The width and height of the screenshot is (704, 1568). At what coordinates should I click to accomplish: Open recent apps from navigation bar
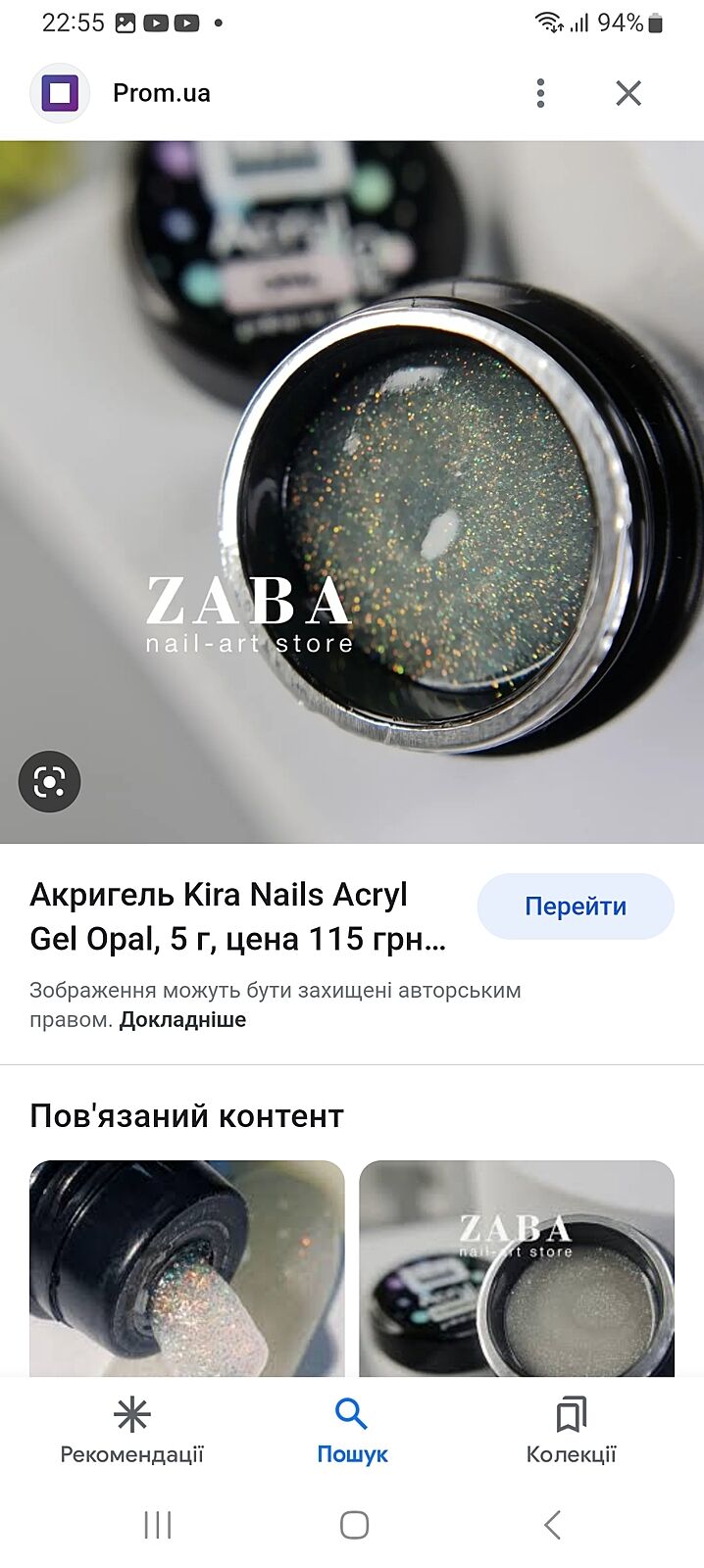click(x=157, y=1525)
